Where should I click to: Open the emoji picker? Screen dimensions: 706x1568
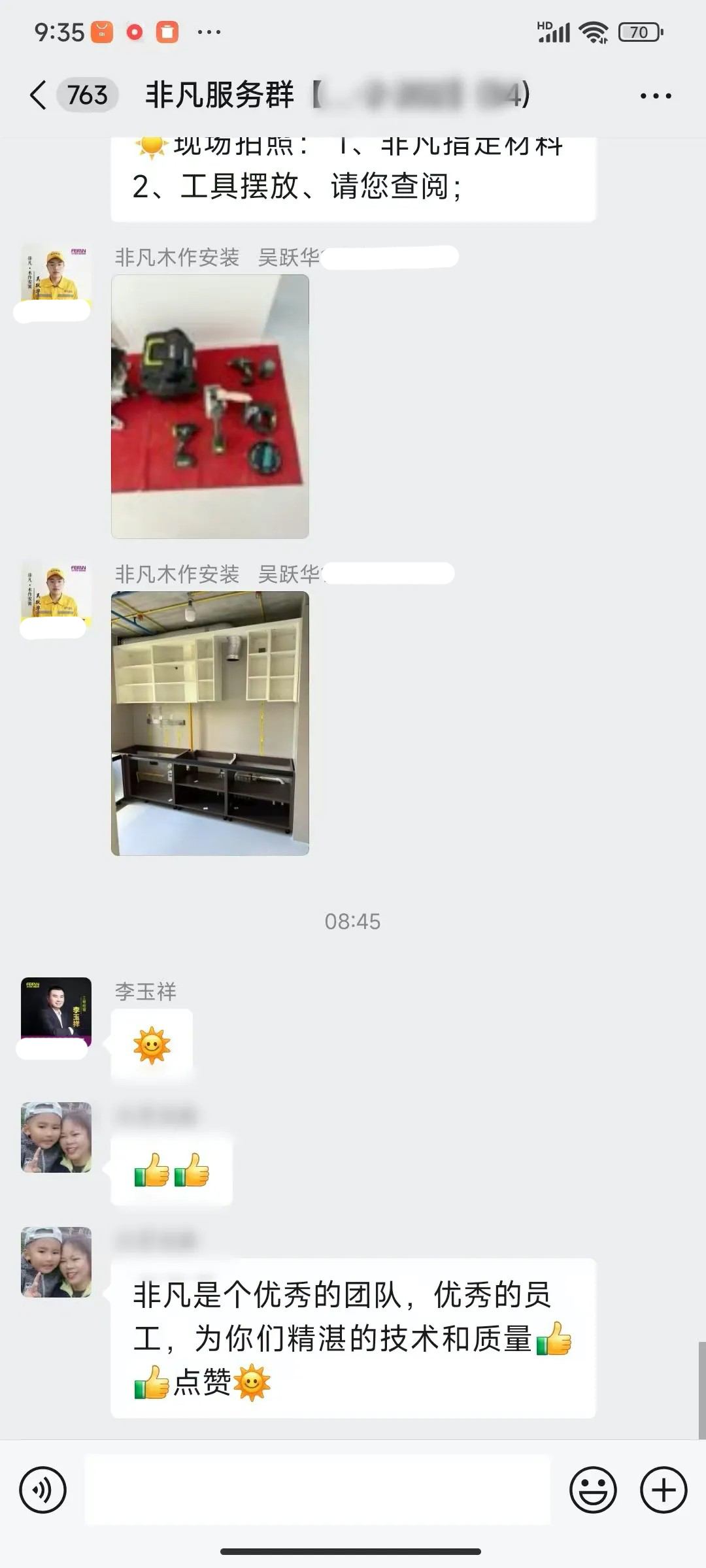point(593,1490)
